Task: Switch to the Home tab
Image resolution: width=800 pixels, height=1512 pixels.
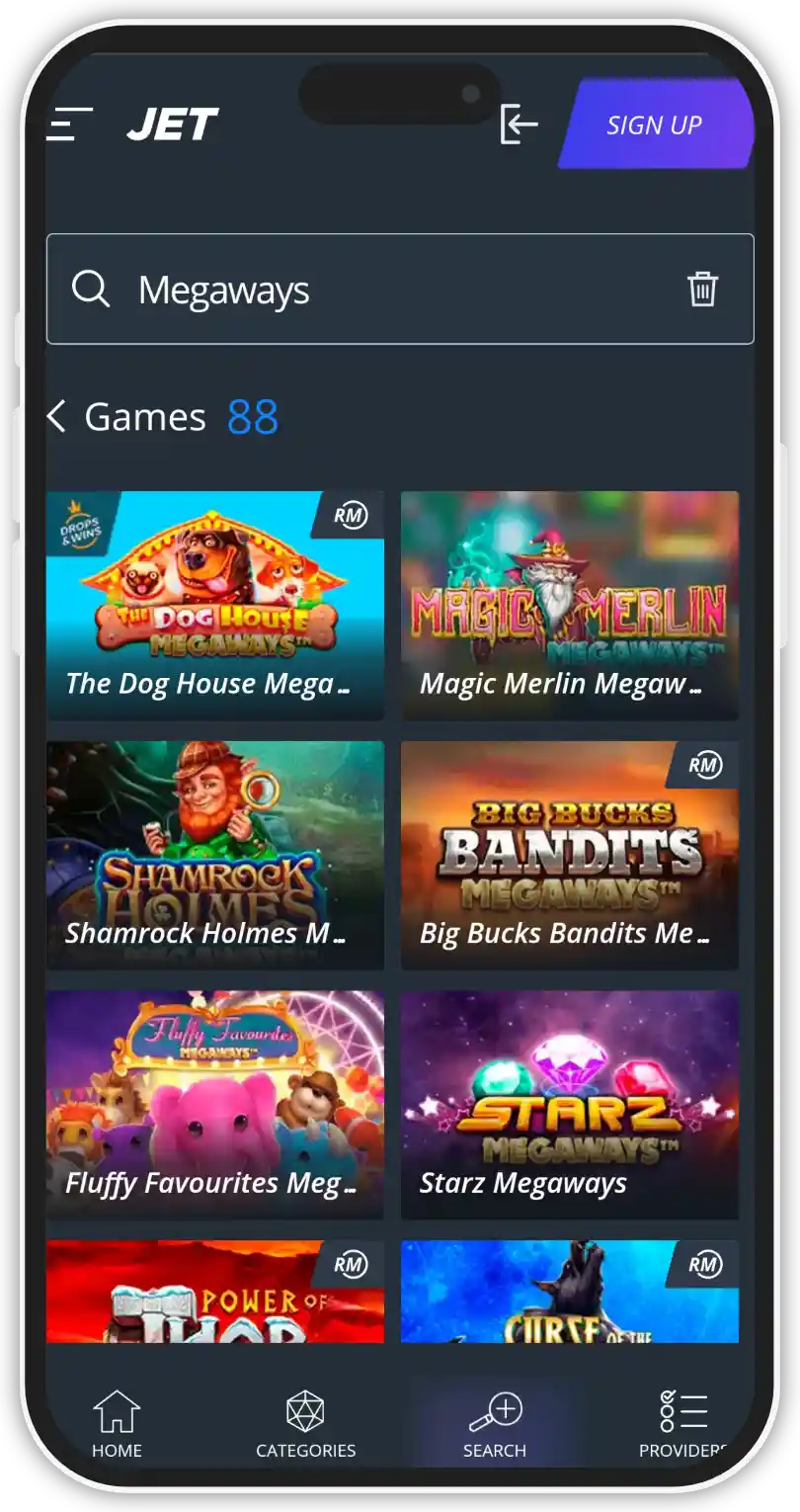Action: tap(117, 1424)
